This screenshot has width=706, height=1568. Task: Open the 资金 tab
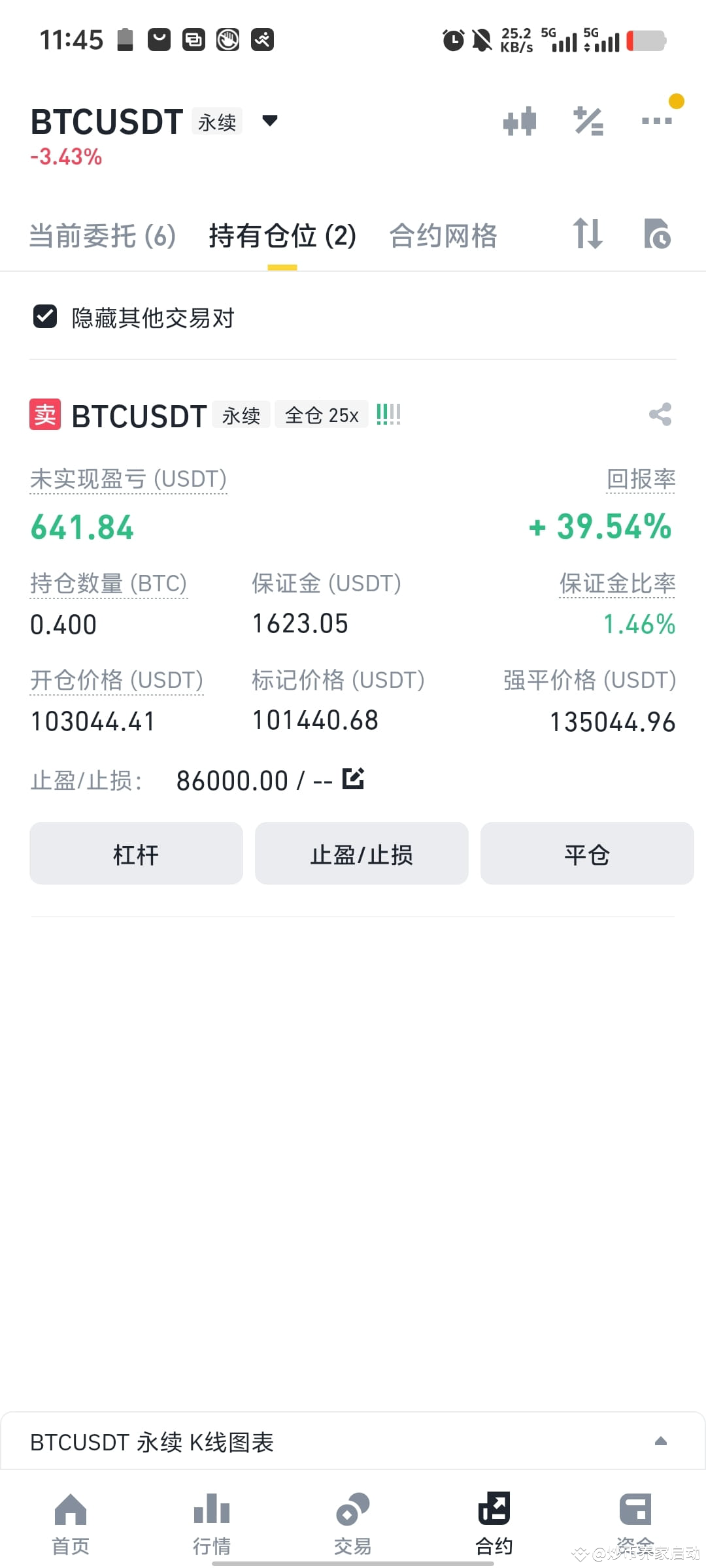point(635,1524)
